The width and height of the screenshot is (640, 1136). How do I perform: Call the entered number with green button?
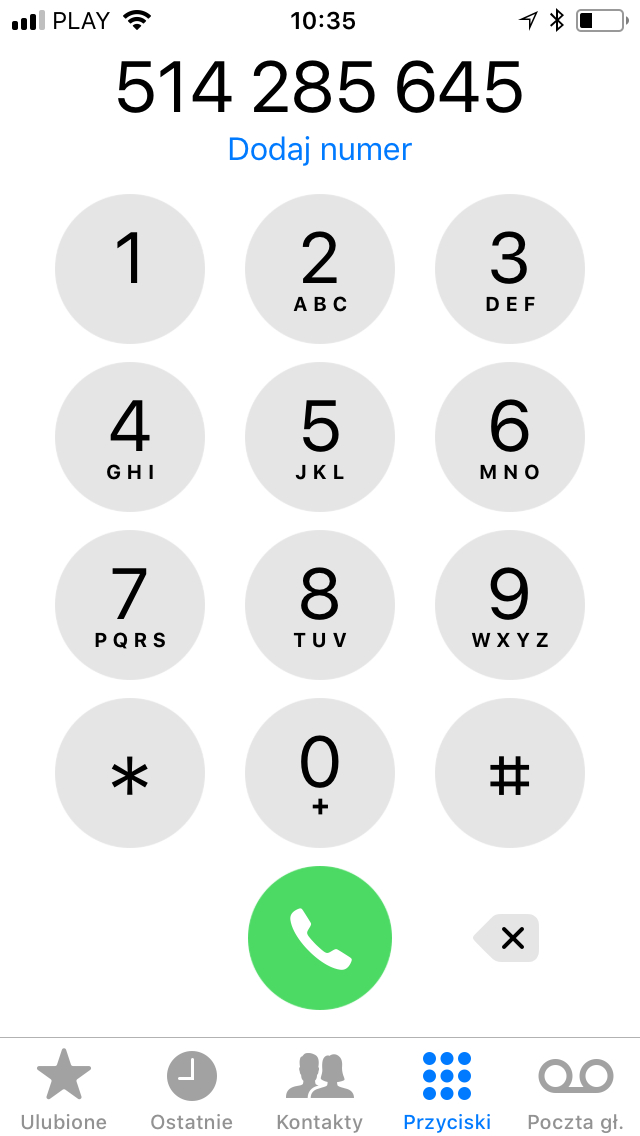pos(320,938)
